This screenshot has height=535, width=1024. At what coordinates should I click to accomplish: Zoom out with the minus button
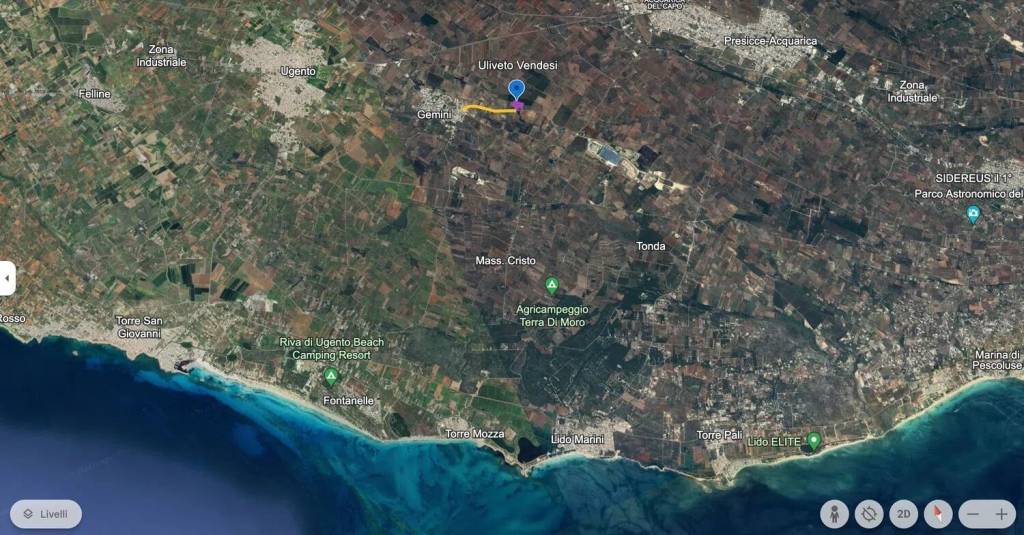[971, 514]
